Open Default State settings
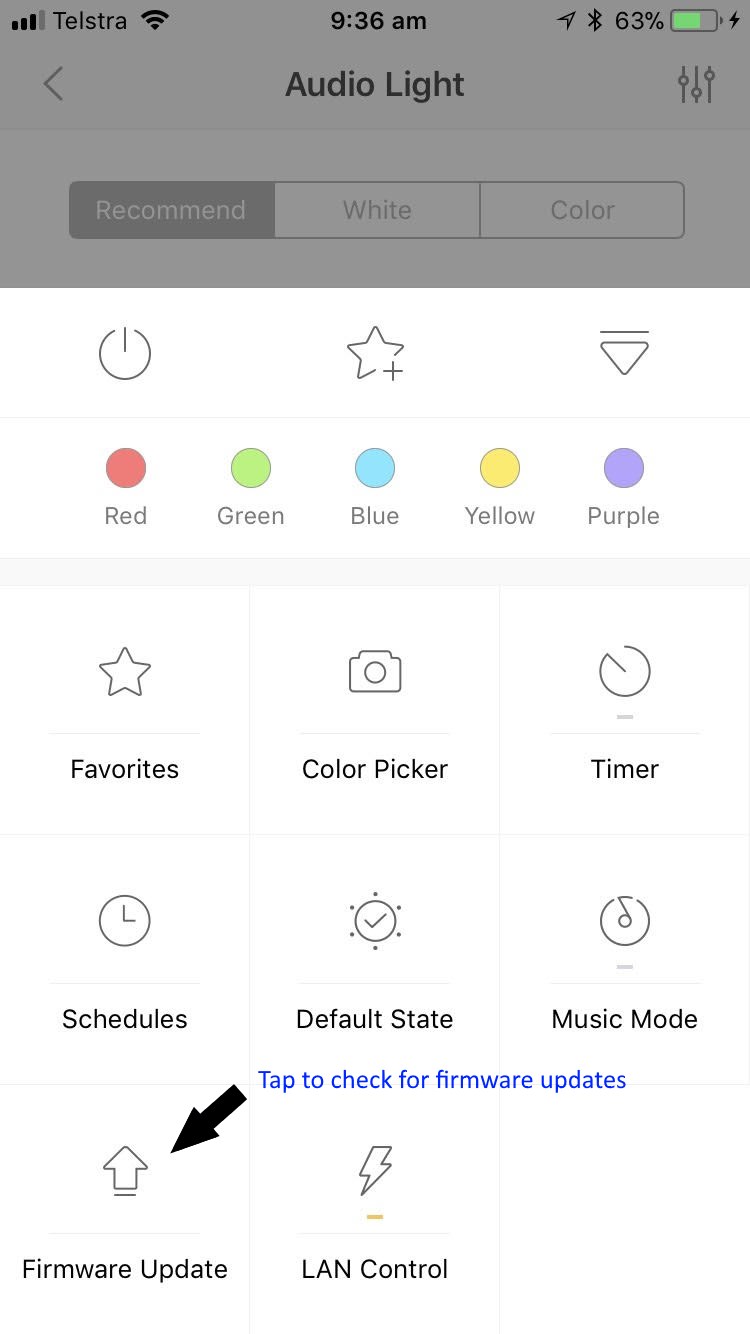The height and width of the screenshot is (1334, 750). [x=375, y=960]
